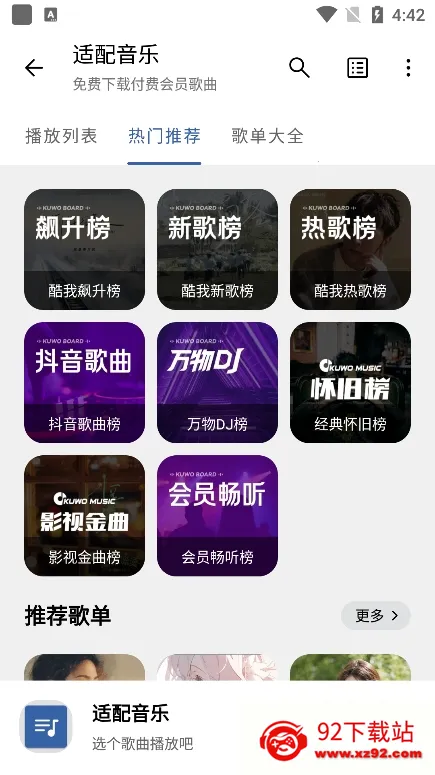
Task: Open the 酷我新歌榜 chart
Action: point(218,250)
